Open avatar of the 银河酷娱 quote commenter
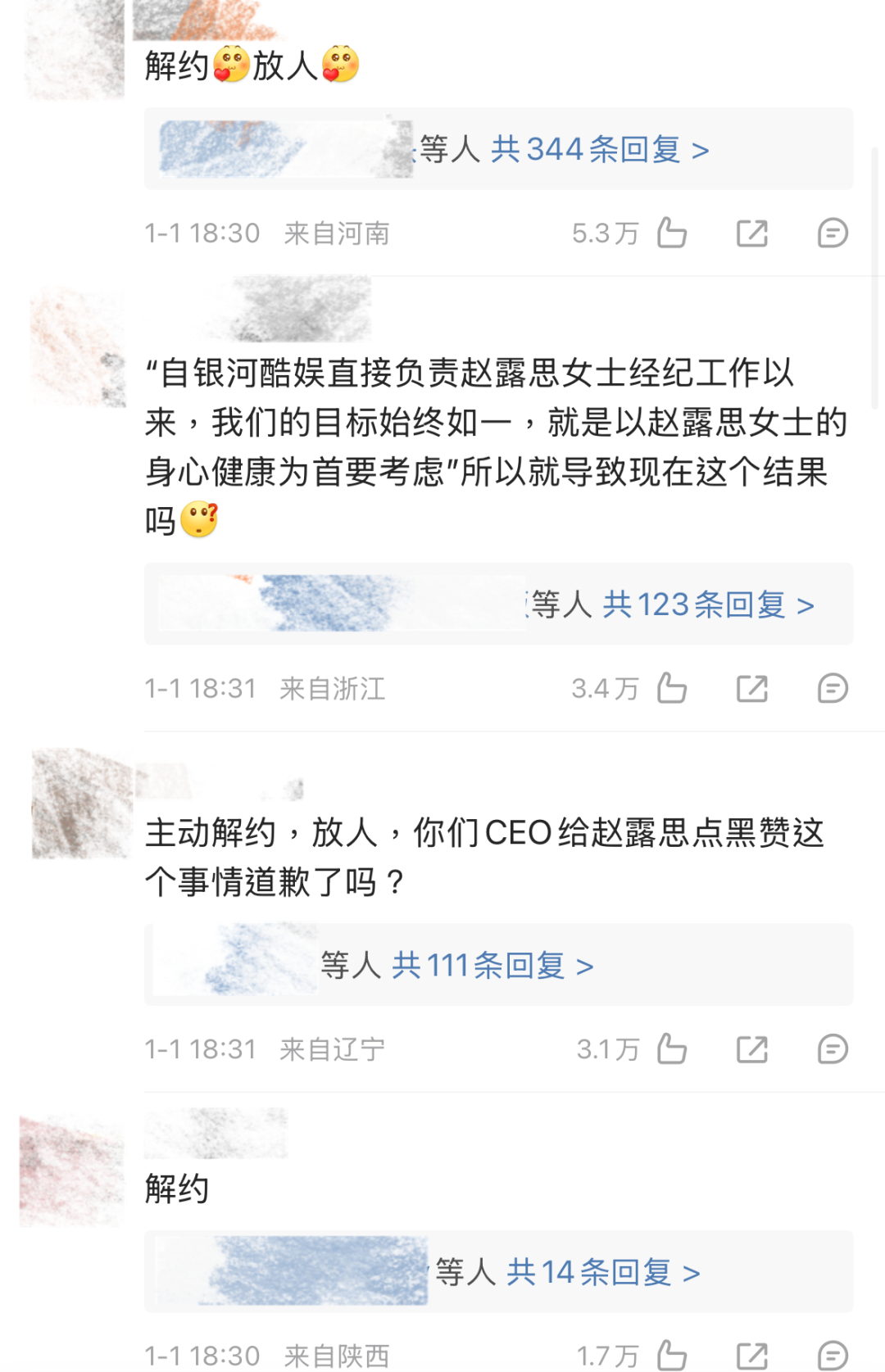The height and width of the screenshot is (1372, 885). [x=79, y=347]
